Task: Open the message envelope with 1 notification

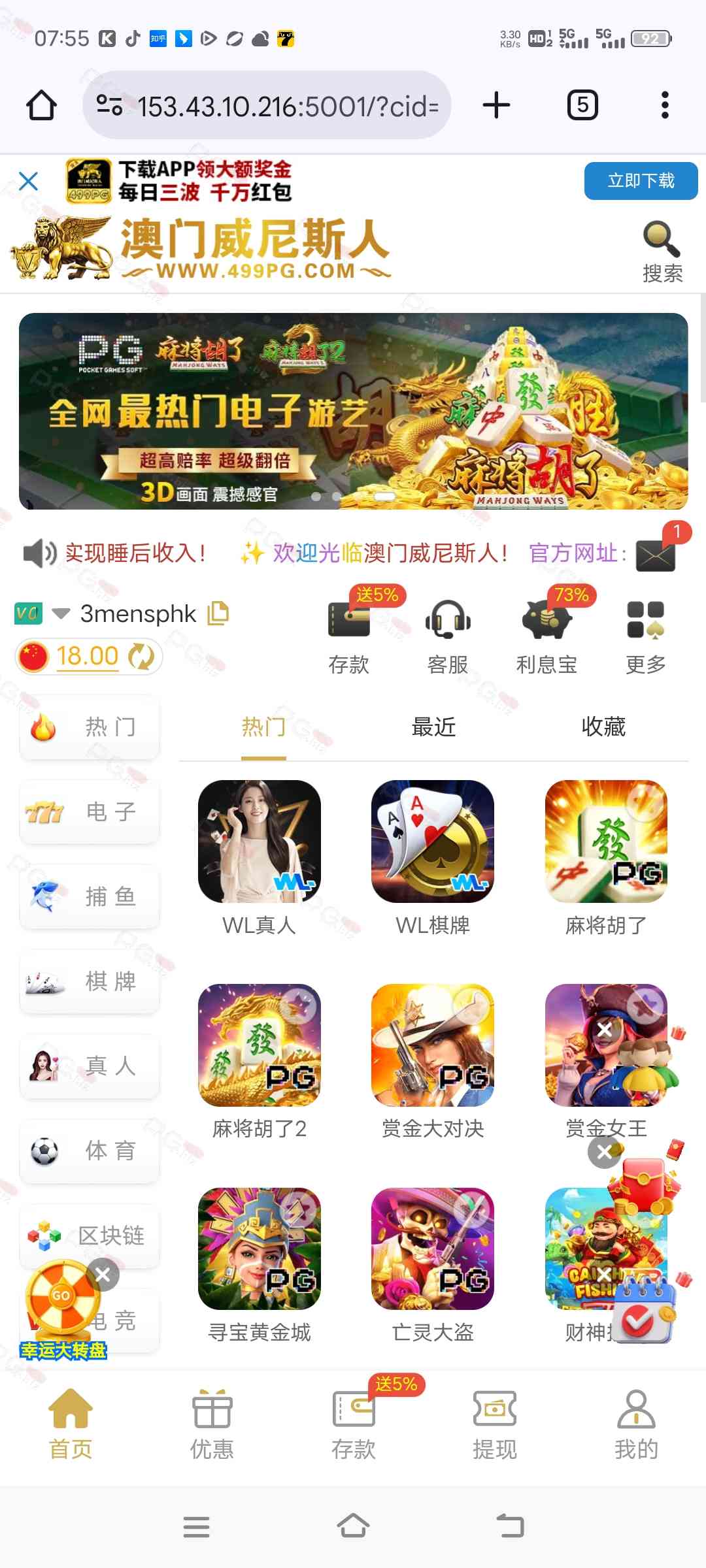Action: click(656, 555)
